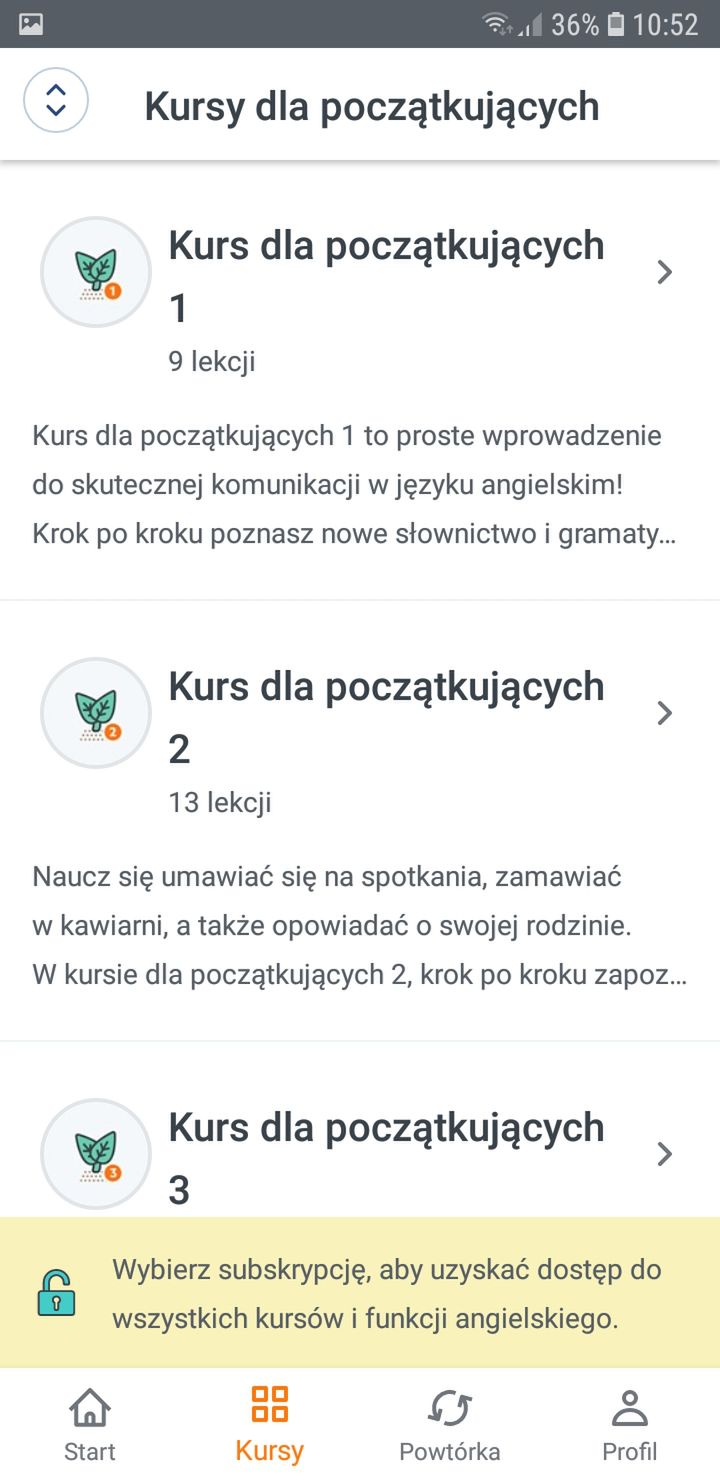The height and width of the screenshot is (1480, 720).
Task: Open Kurs dla początkujących 1
Action: pos(360,381)
